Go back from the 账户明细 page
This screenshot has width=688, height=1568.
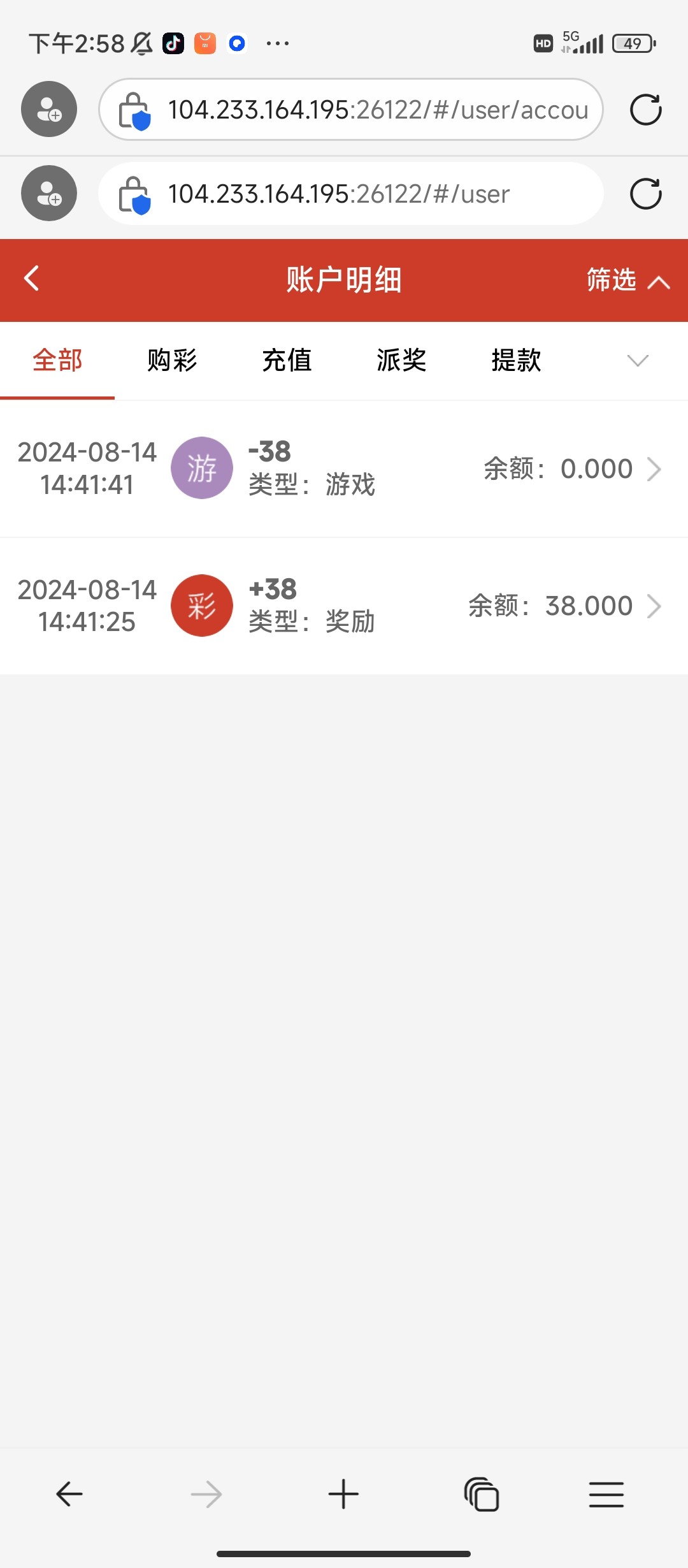[x=32, y=279]
